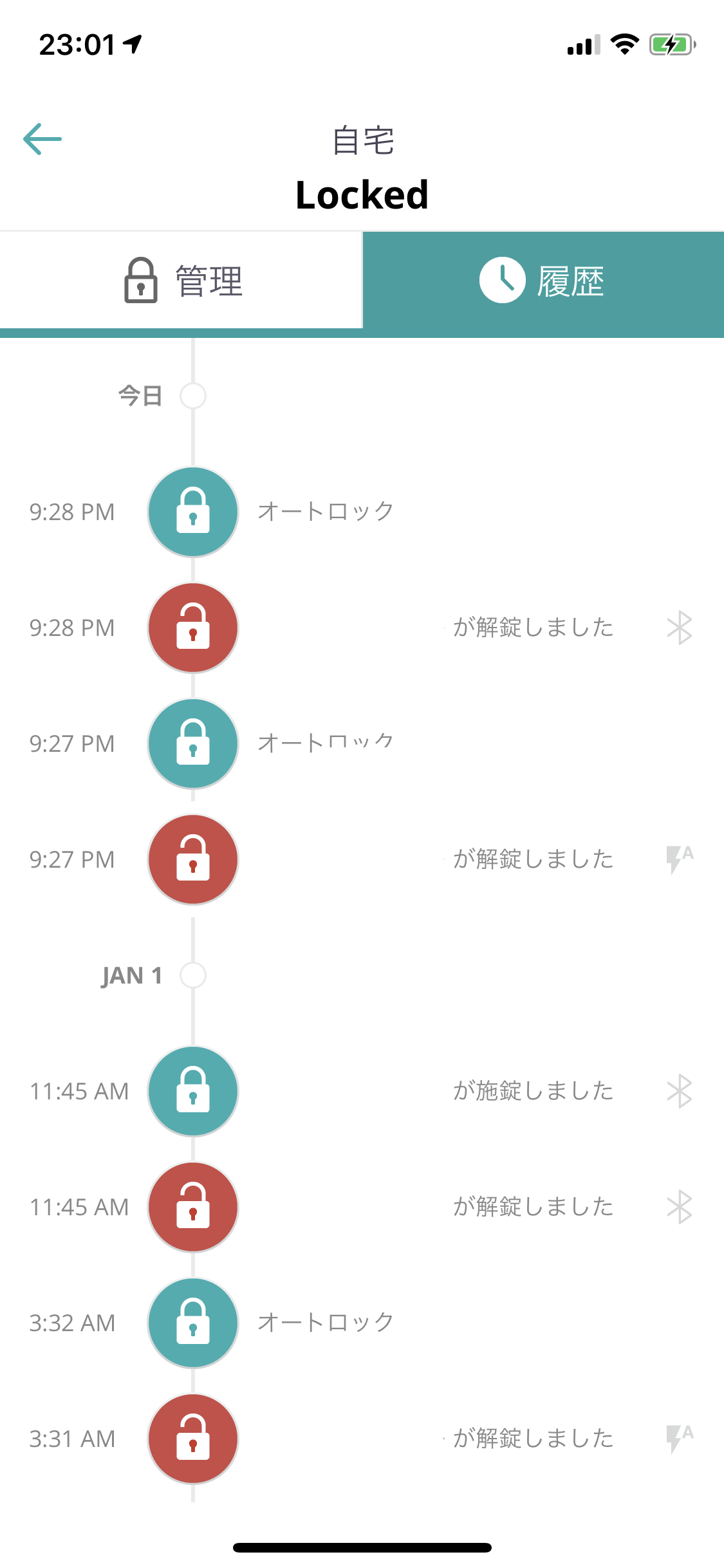This screenshot has height=1568, width=724.
Task: Tap the clock icon in the 履歴 tab
Action: pos(504,281)
